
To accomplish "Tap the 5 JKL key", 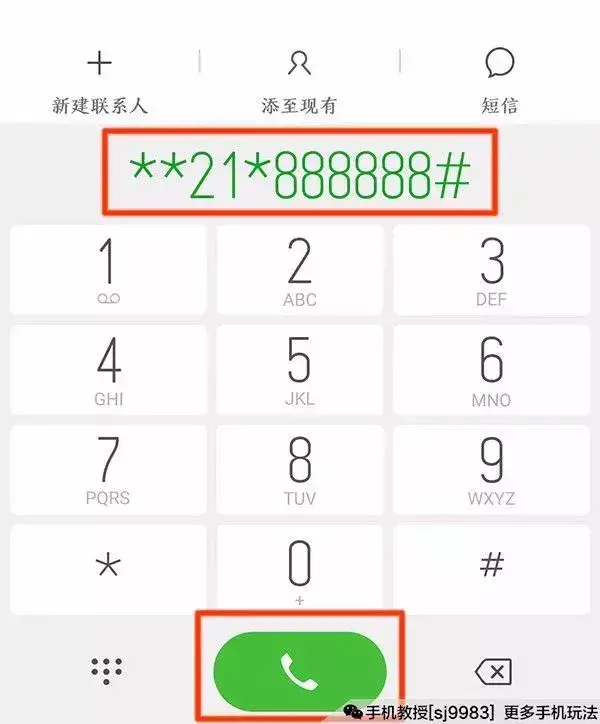I will pyautogui.click(x=300, y=371).
